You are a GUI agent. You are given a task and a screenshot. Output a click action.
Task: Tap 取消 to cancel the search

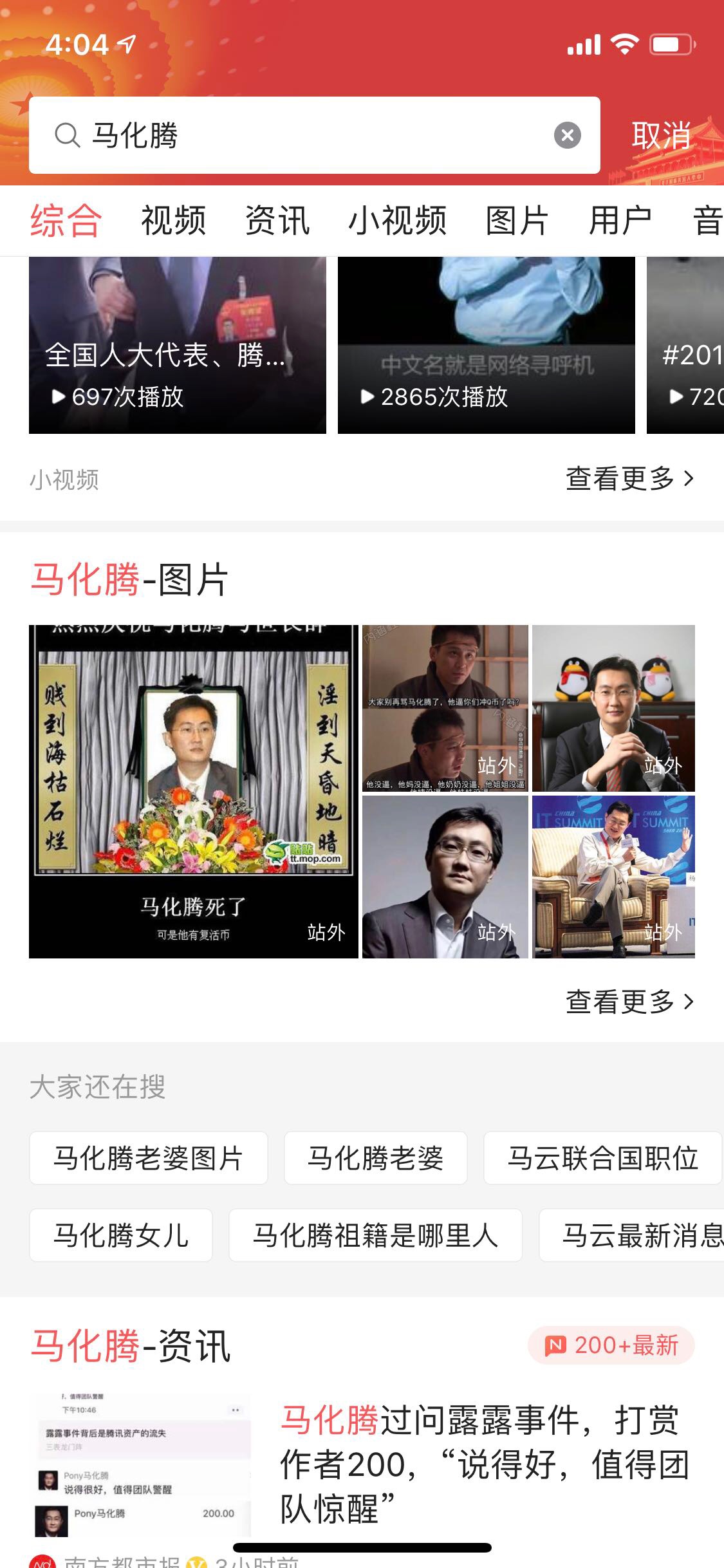pos(661,135)
